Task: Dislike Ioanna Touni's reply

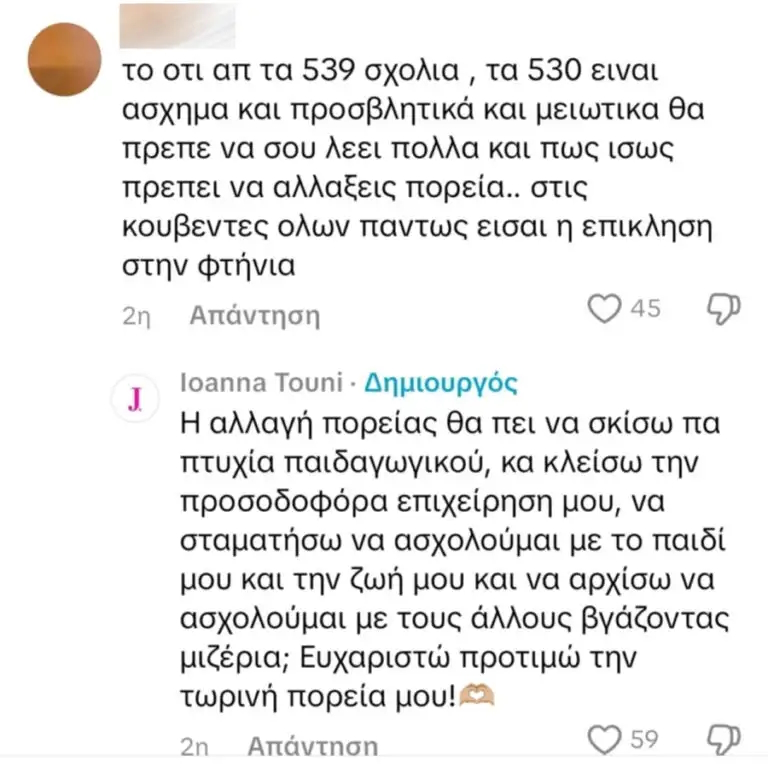Action: pyautogui.click(x=722, y=741)
